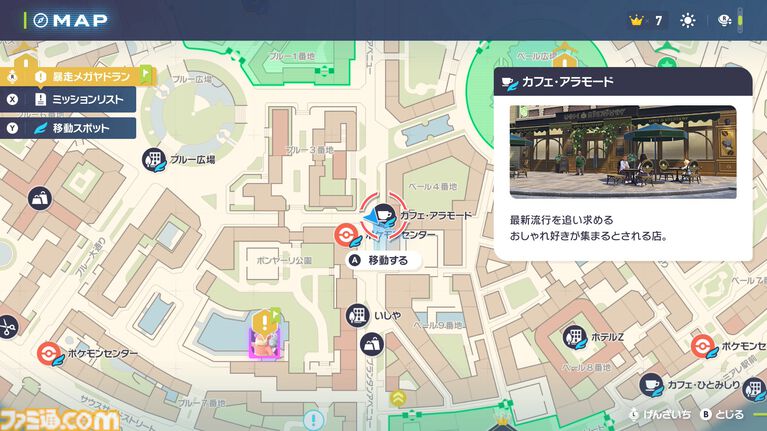
Task: Select the rampaging Mega Slowbro map marker
Action: pos(264,338)
